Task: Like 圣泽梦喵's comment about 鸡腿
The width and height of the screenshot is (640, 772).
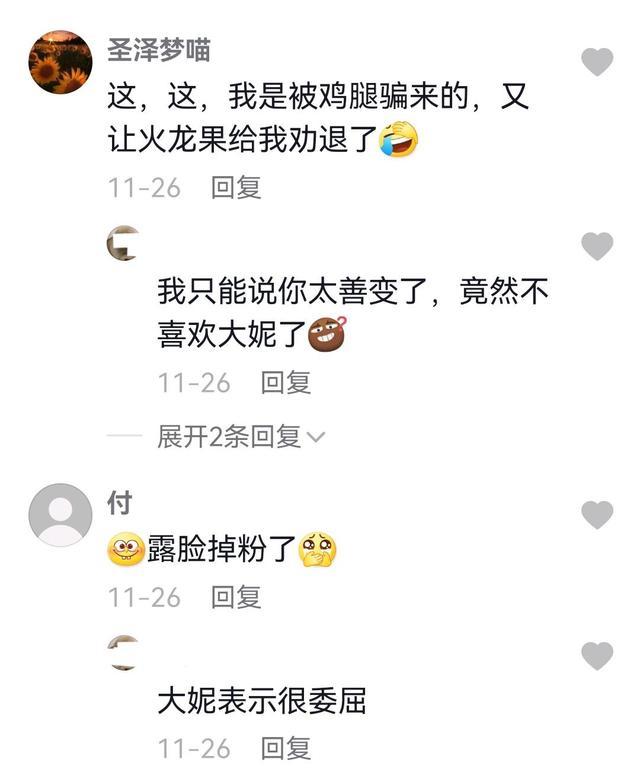Action: pos(597,62)
